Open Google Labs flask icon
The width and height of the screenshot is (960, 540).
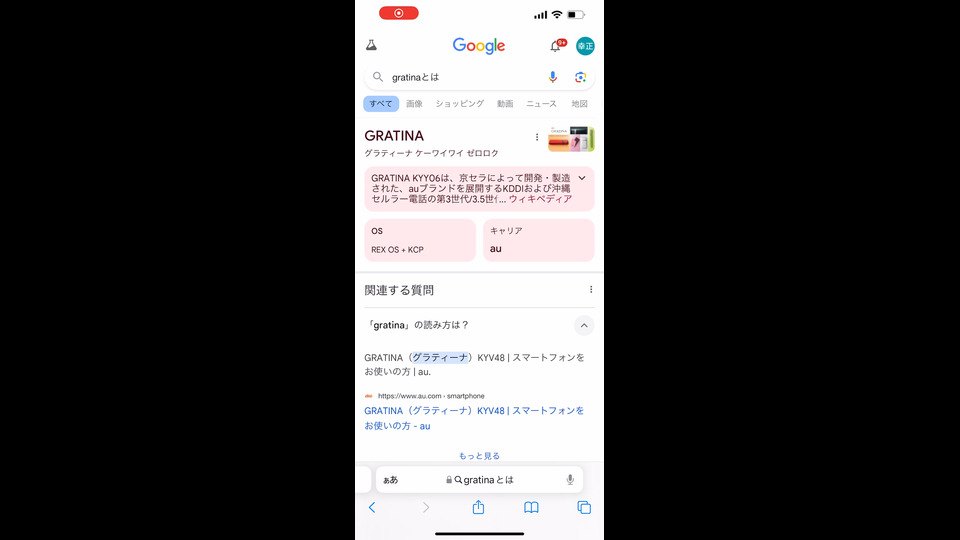(x=371, y=46)
